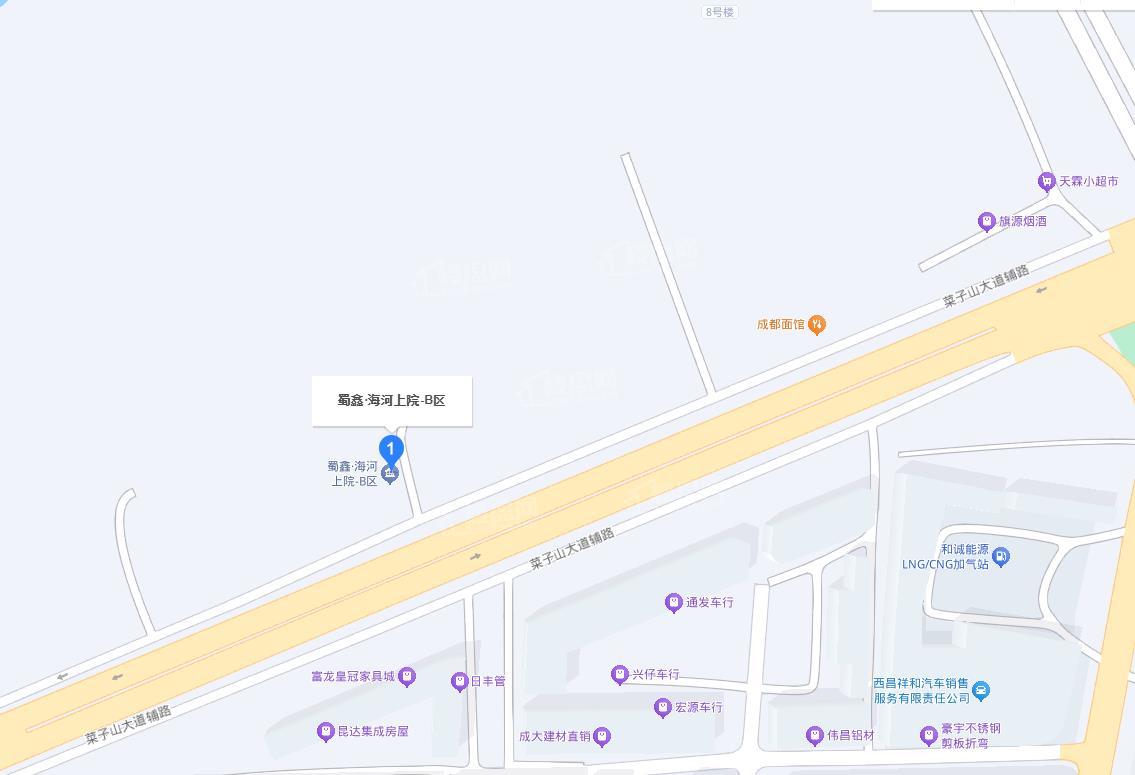Select the 昆达集成房屋 marker
The height and width of the screenshot is (775, 1135).
[x=325, y=732]
